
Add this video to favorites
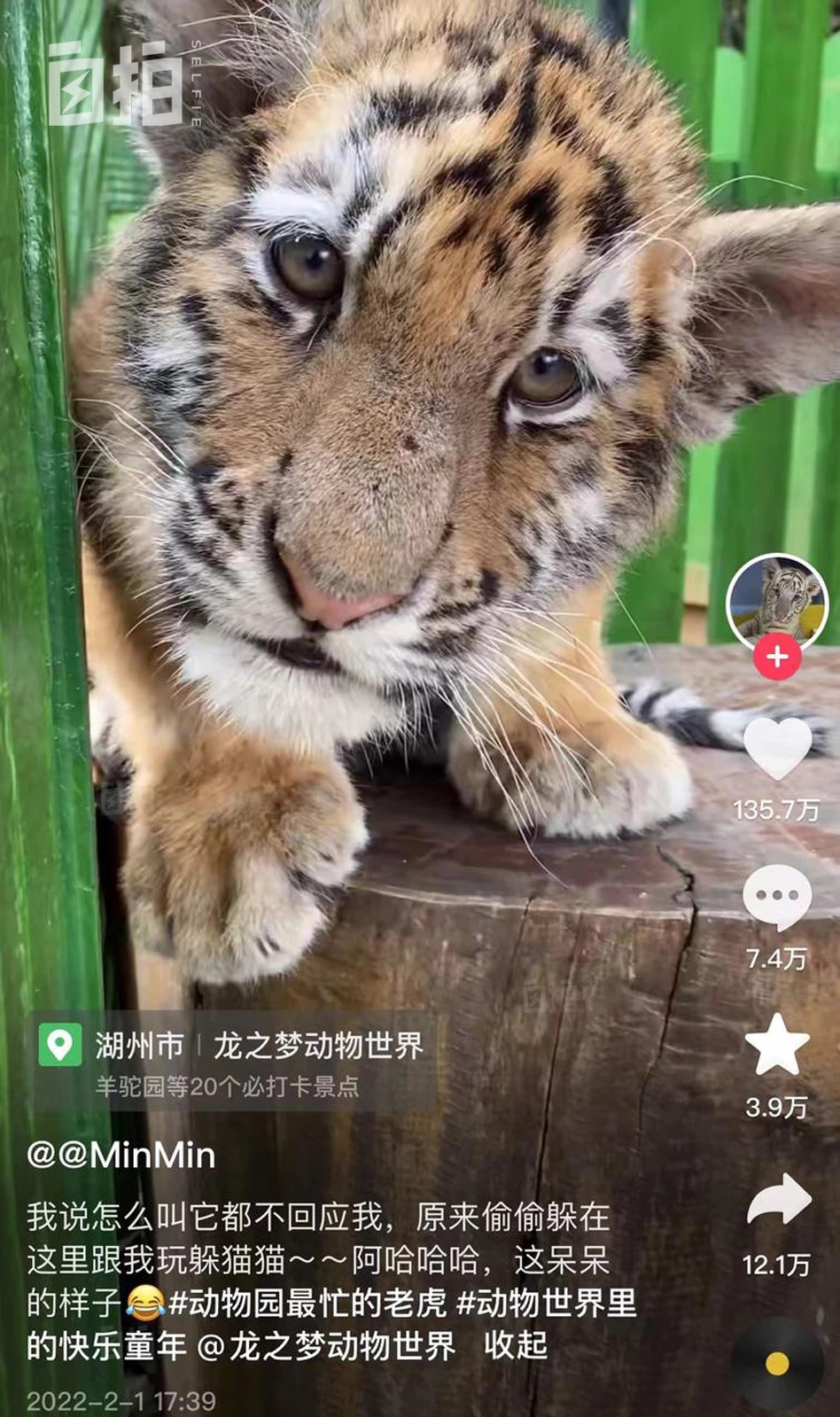pos(777,1046)
